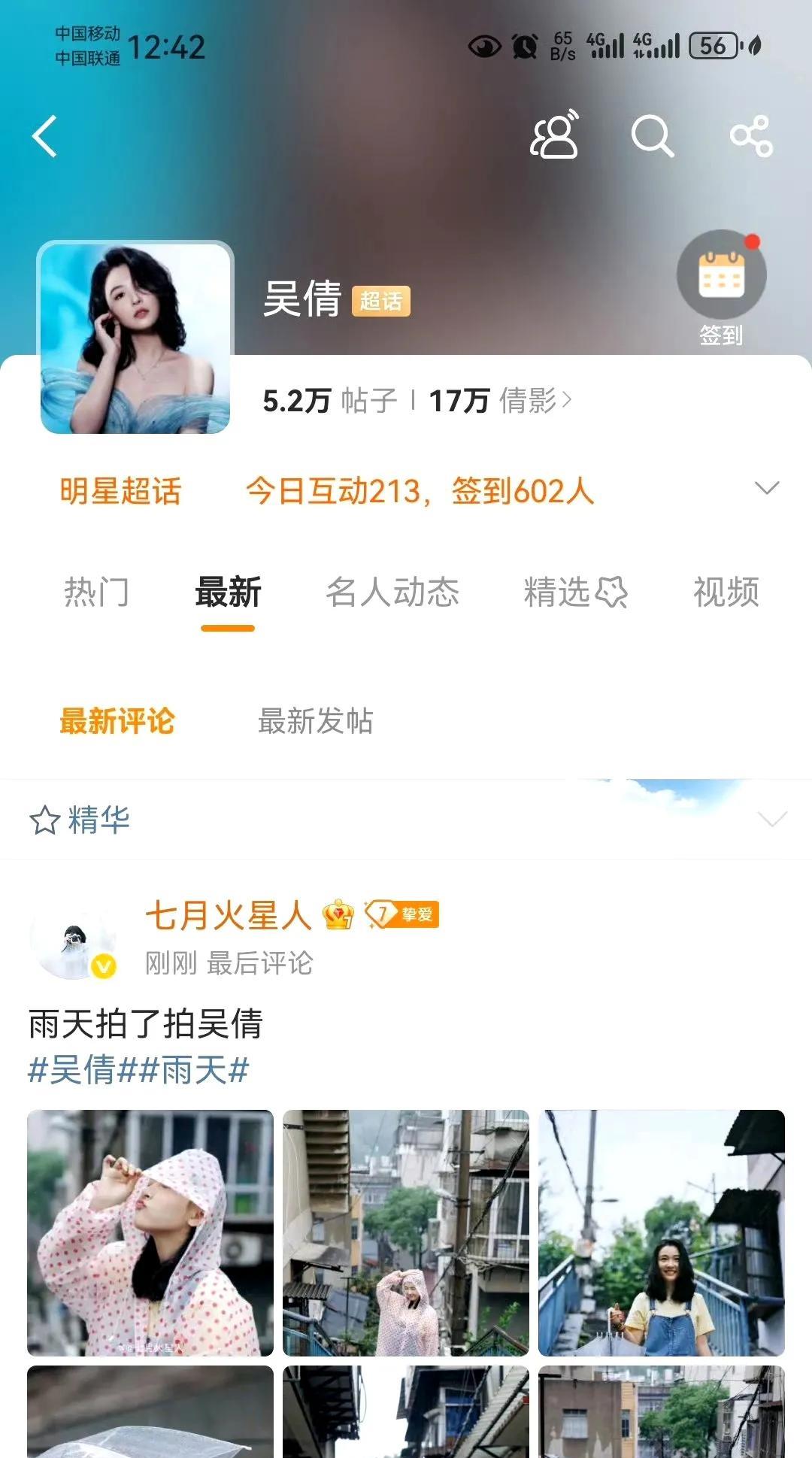
Task: Open the user relations icon beside search
Action: pos(555,135)
